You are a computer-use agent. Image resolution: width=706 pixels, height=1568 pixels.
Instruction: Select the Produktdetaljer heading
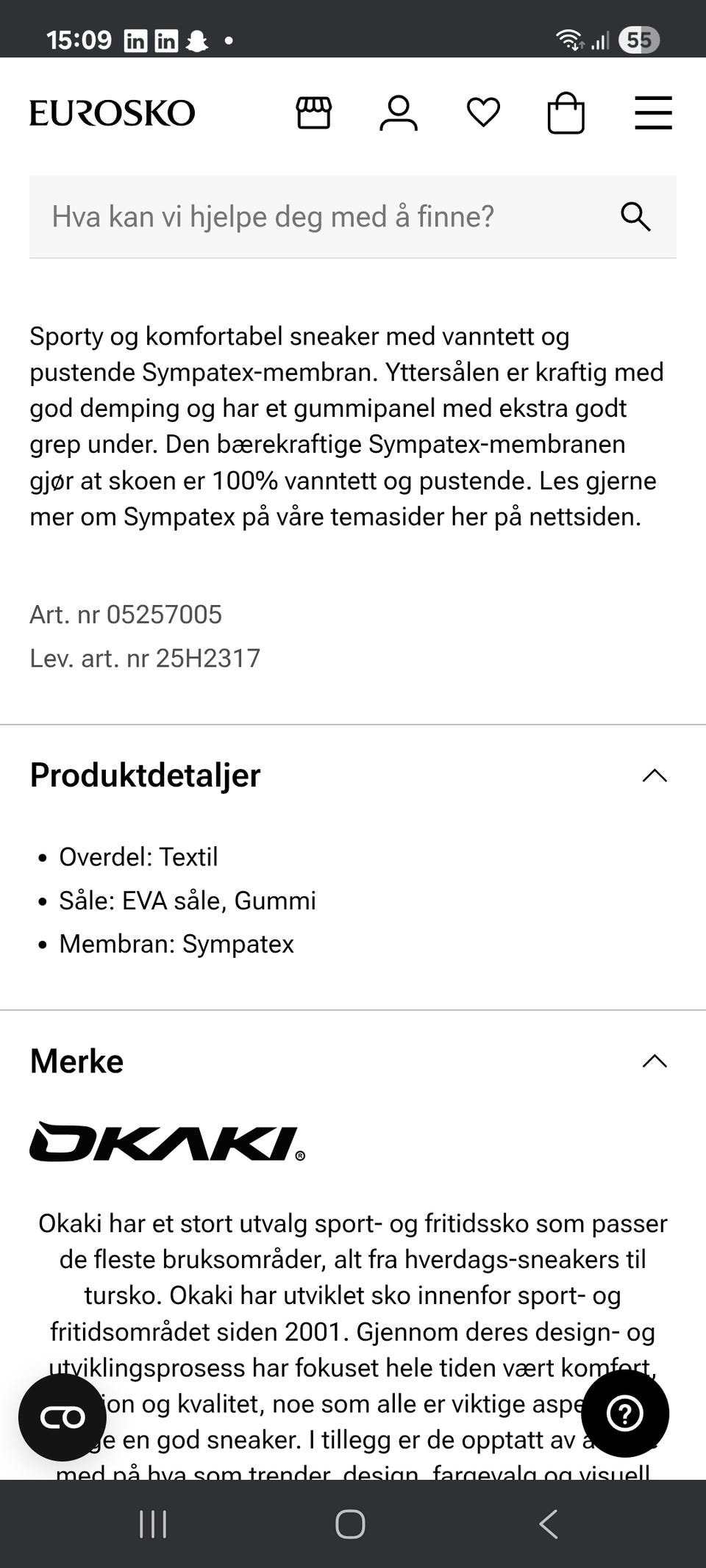[144, 774]
